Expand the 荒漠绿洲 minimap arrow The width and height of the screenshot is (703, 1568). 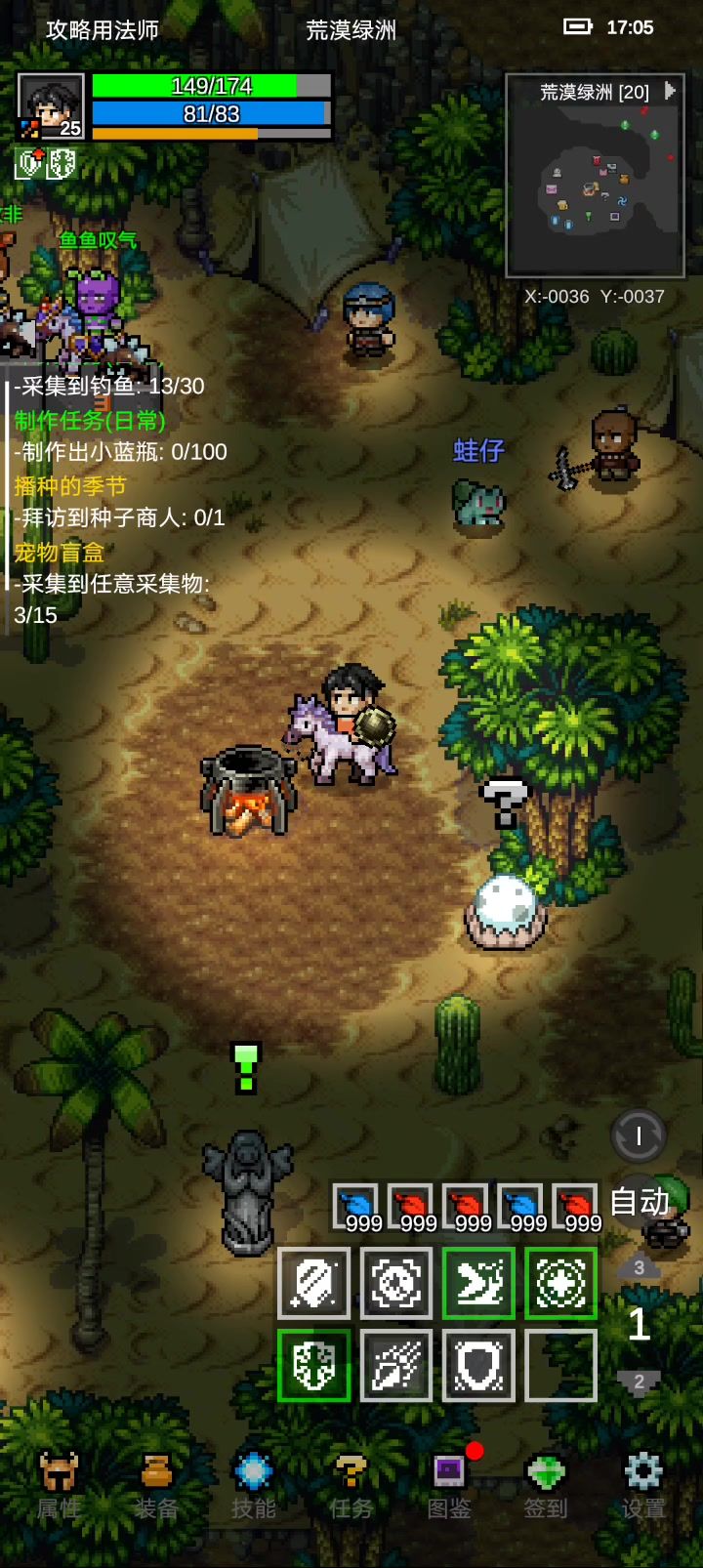[670, 91]
